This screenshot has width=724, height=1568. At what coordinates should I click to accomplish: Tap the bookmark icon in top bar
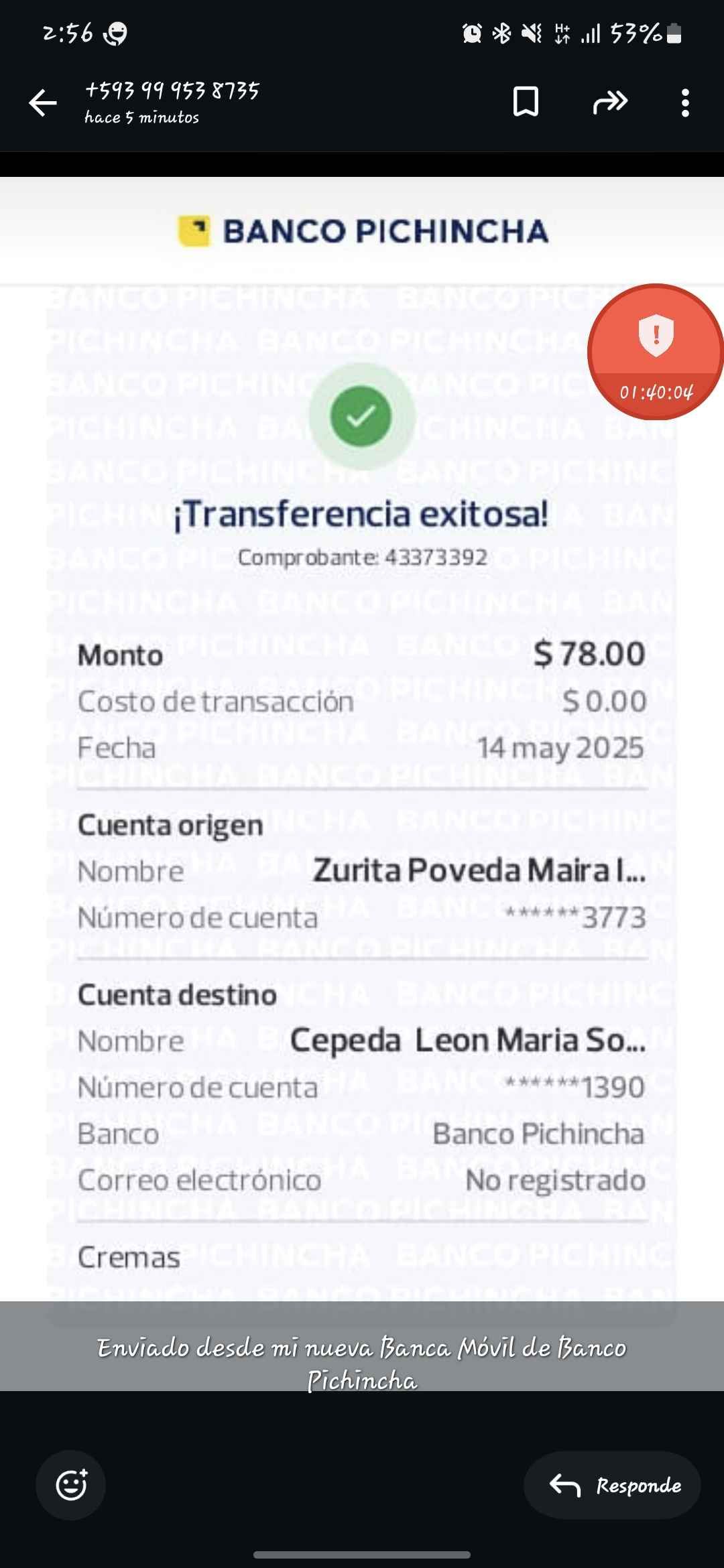(526, 103)
